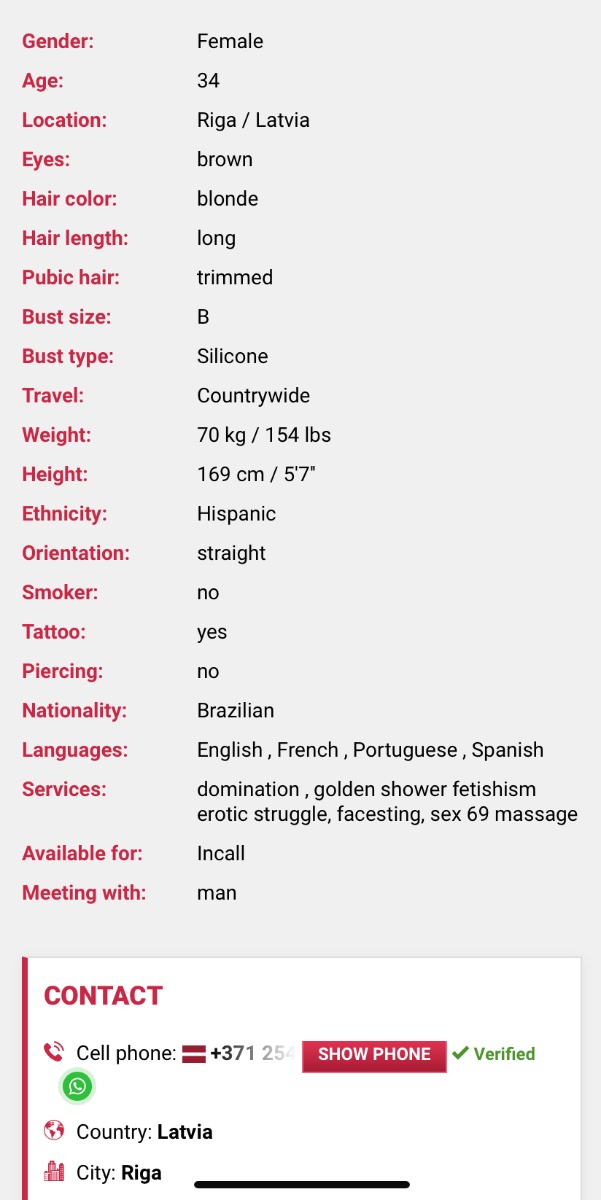Open WhatsApp chat icon

[x=77, y=1087]
